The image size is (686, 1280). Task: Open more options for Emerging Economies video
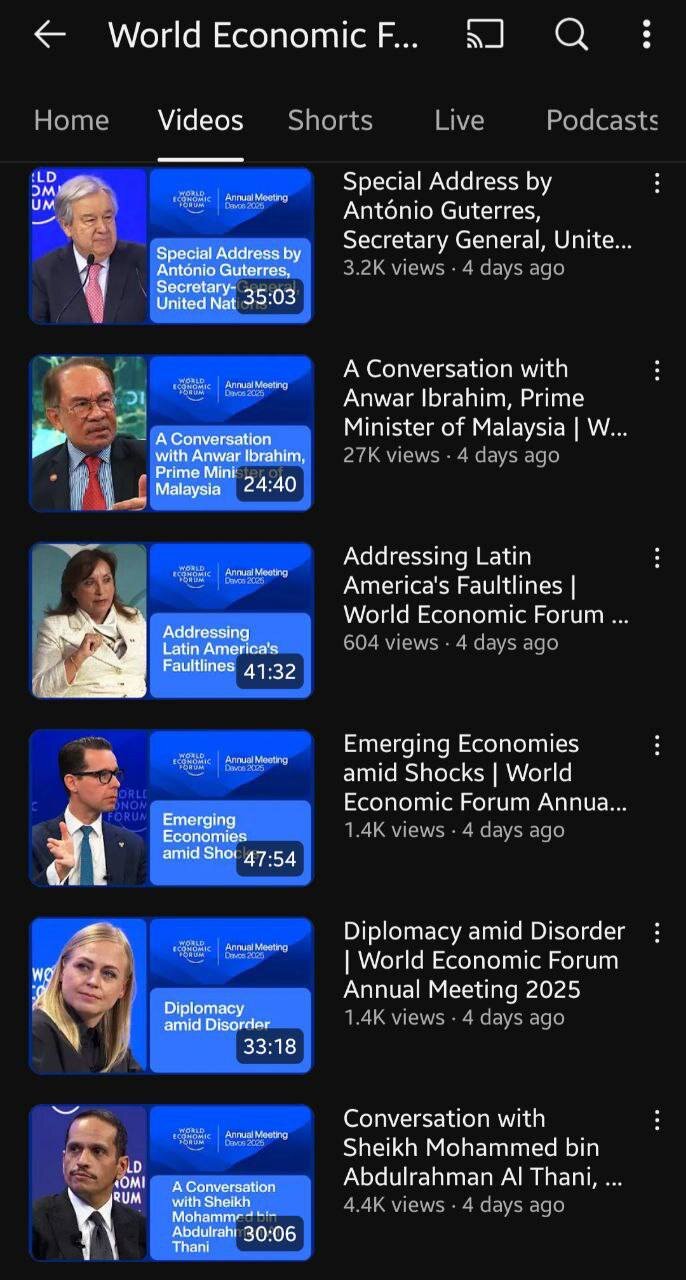657,745
